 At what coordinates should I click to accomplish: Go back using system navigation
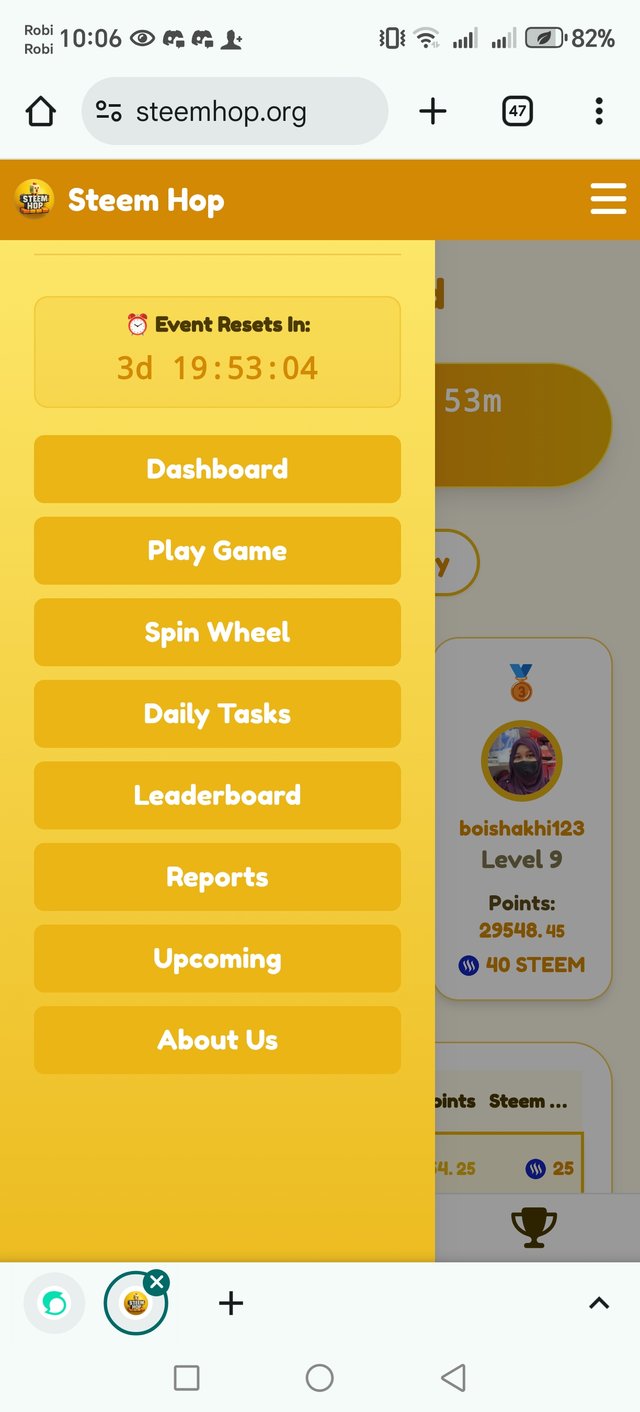tap(453, 1378)
